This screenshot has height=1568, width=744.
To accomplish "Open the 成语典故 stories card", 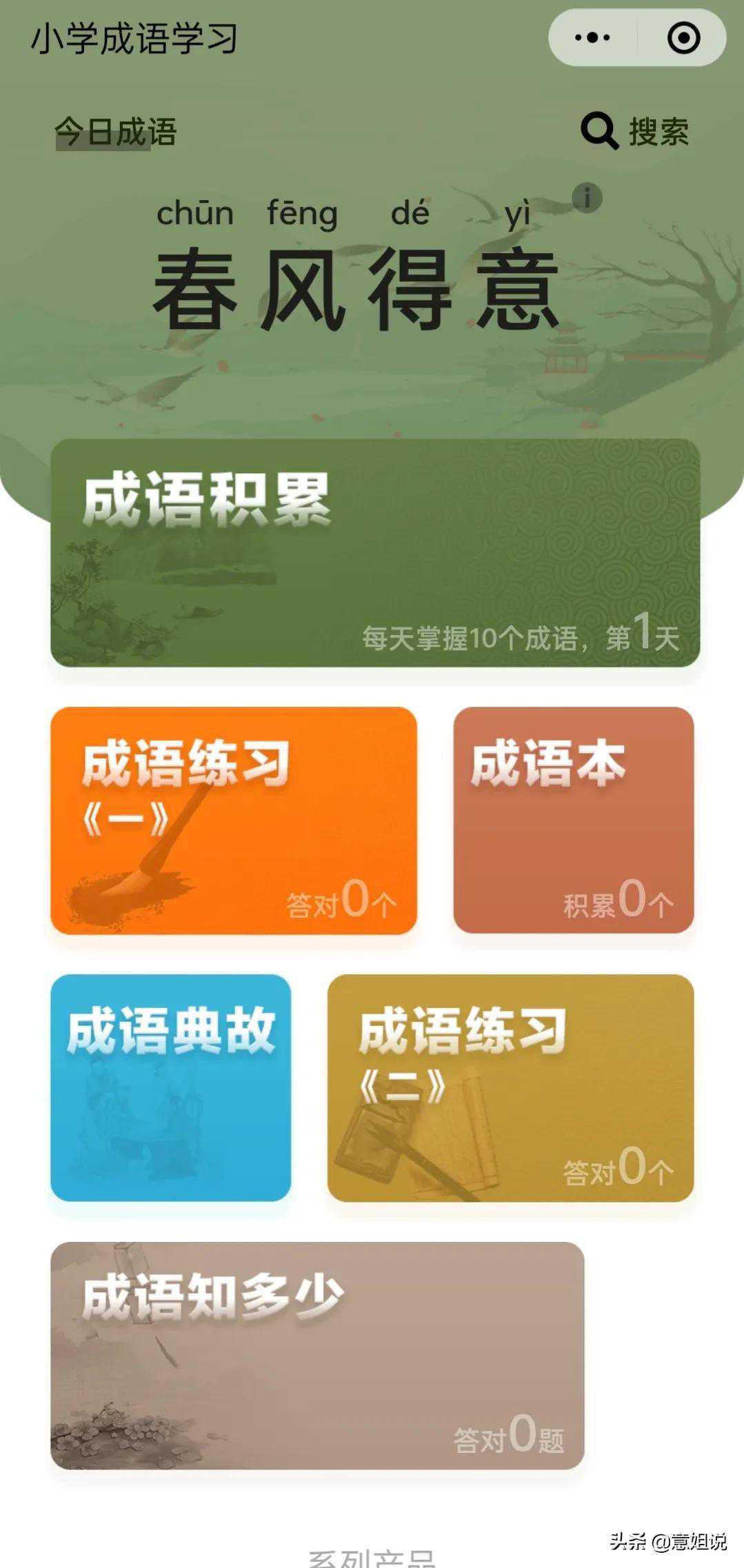I will pos(170,1087).
